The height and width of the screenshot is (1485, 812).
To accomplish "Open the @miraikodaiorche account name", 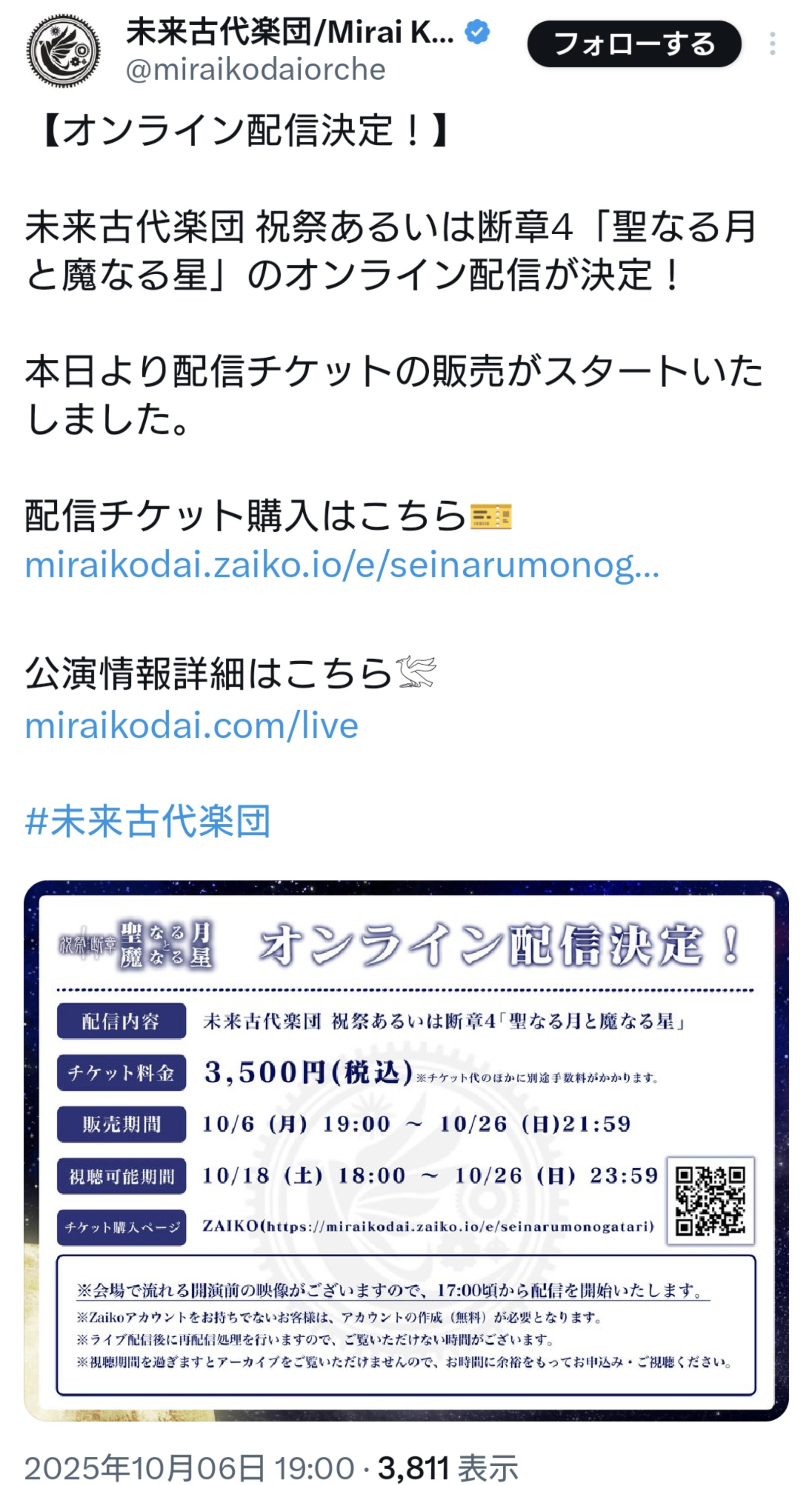I will [255, 70].
